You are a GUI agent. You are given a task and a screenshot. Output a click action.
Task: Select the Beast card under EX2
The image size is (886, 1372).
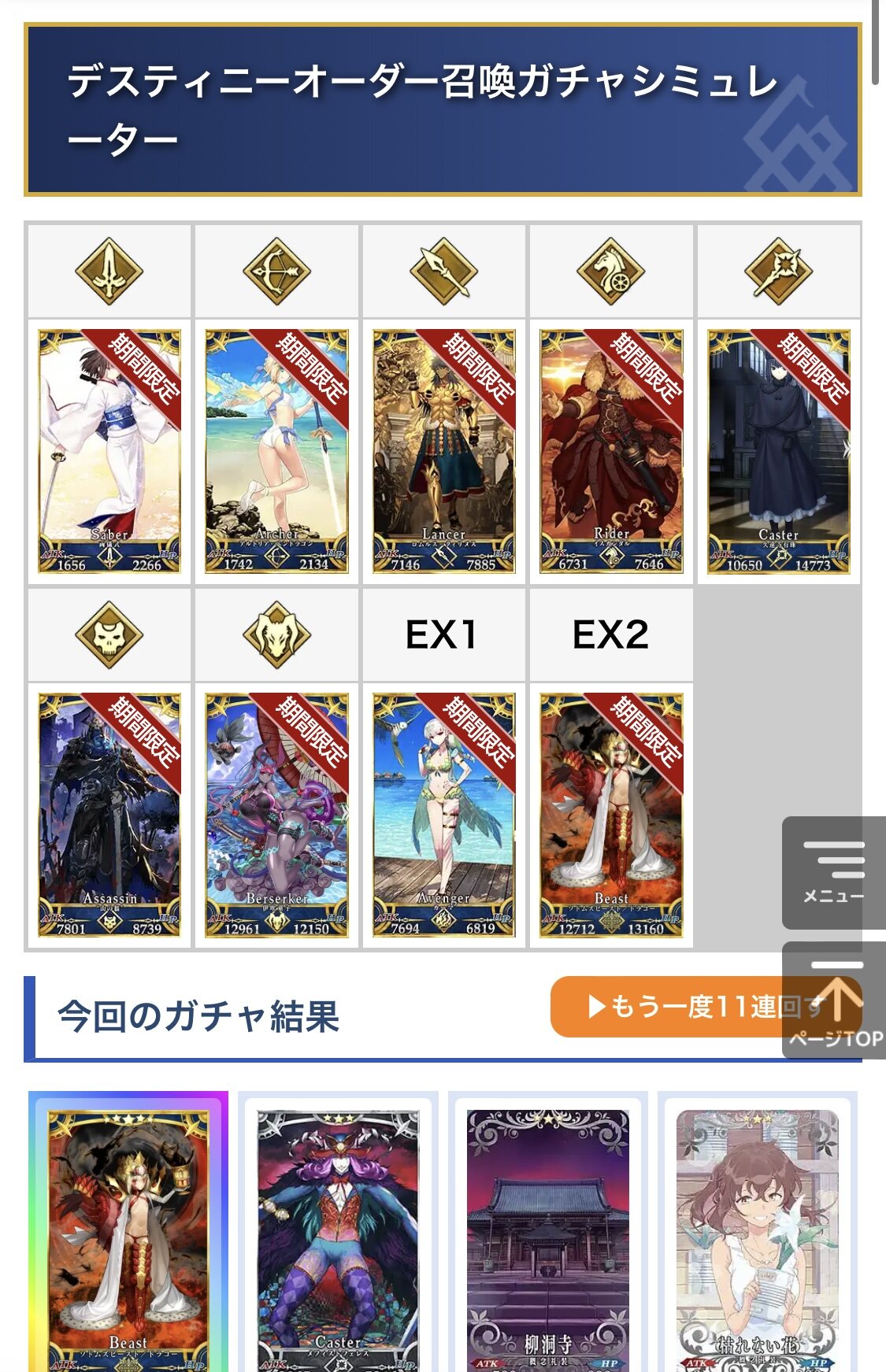click(611, 815)
